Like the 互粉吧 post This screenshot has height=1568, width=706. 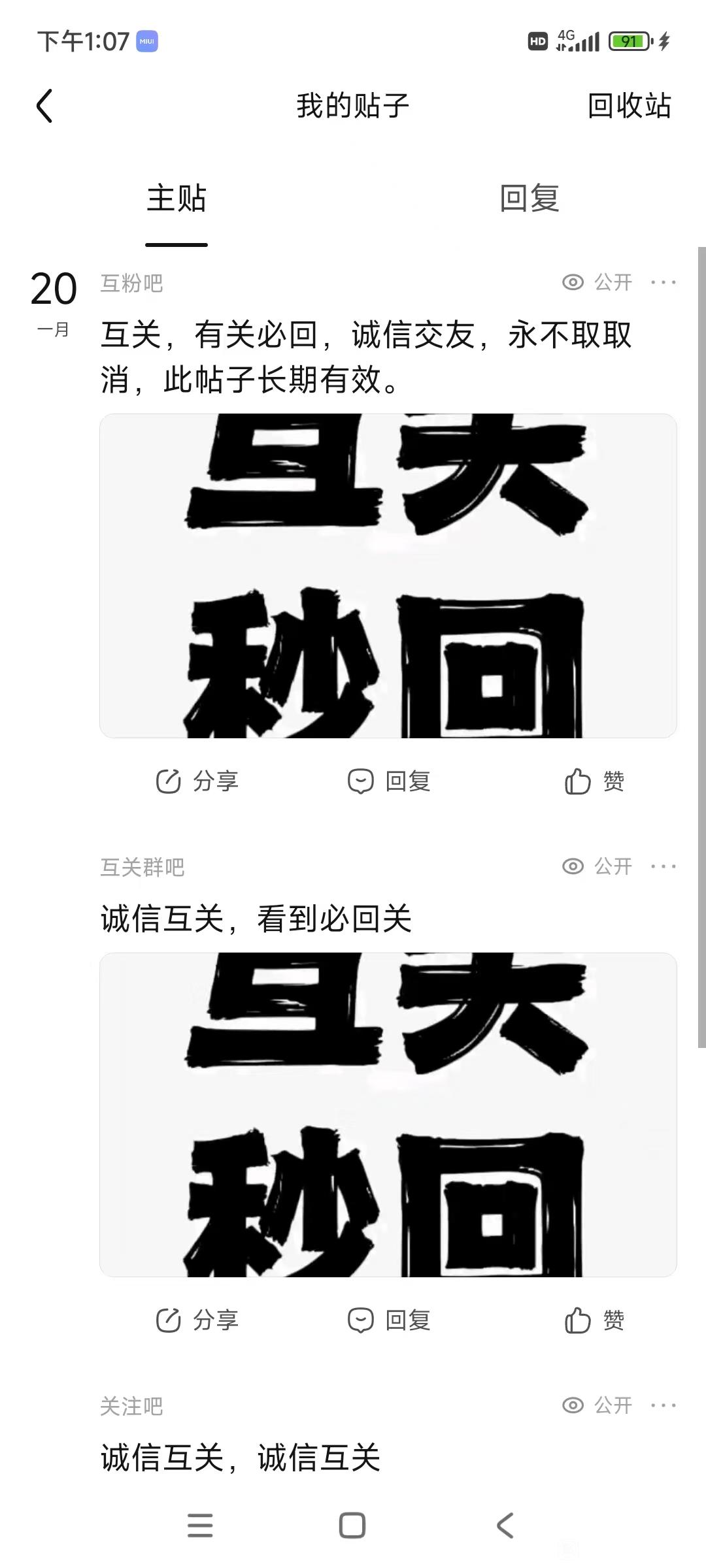(594, 781)
